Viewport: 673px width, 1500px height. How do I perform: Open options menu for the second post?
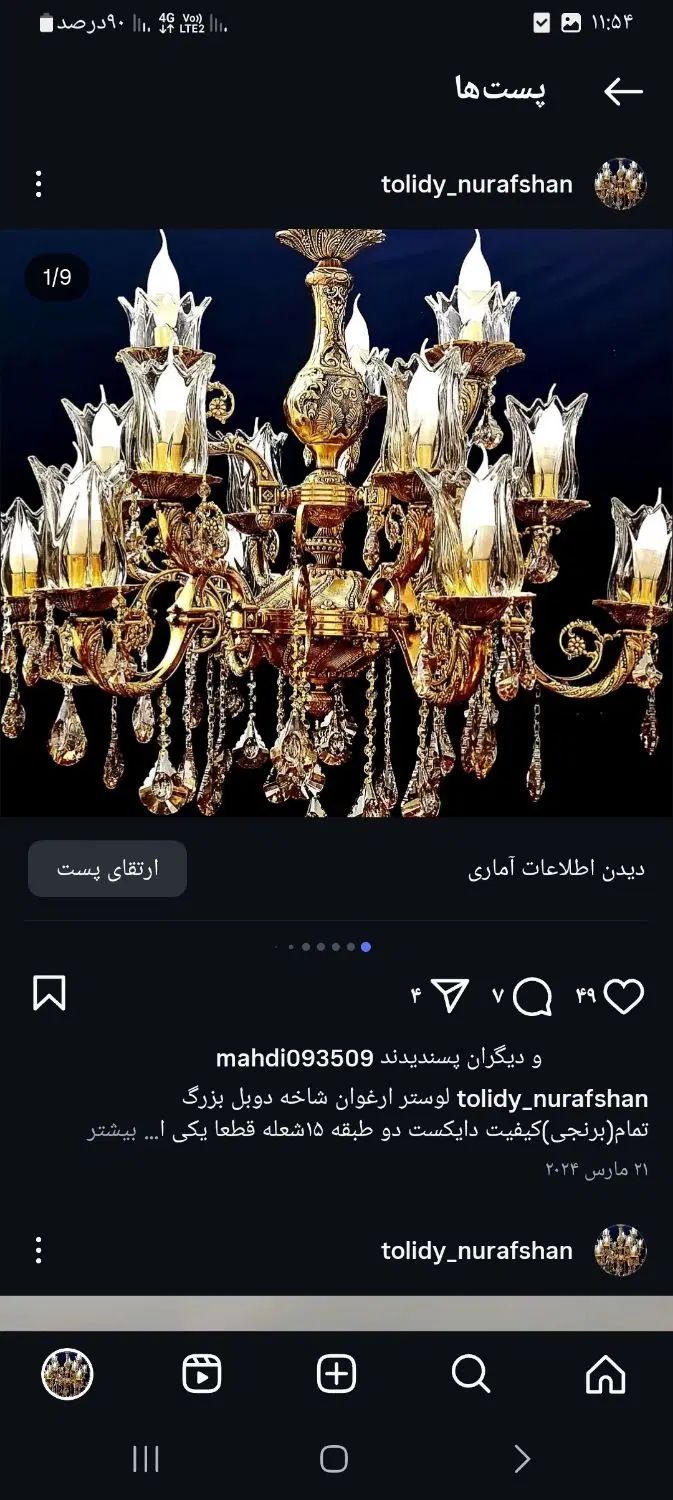(x=39, y=1250)
